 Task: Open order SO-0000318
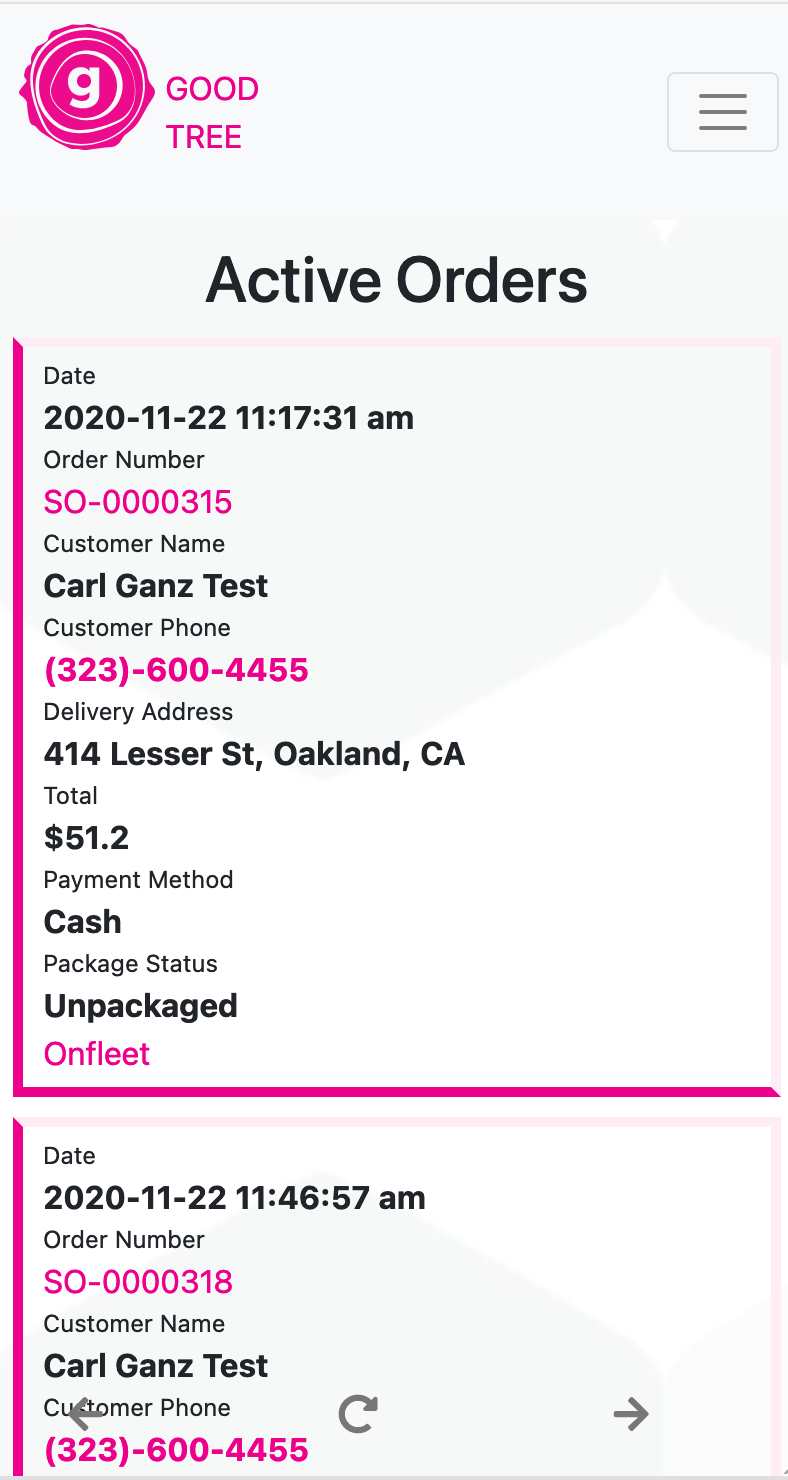tap(138, 1281)
